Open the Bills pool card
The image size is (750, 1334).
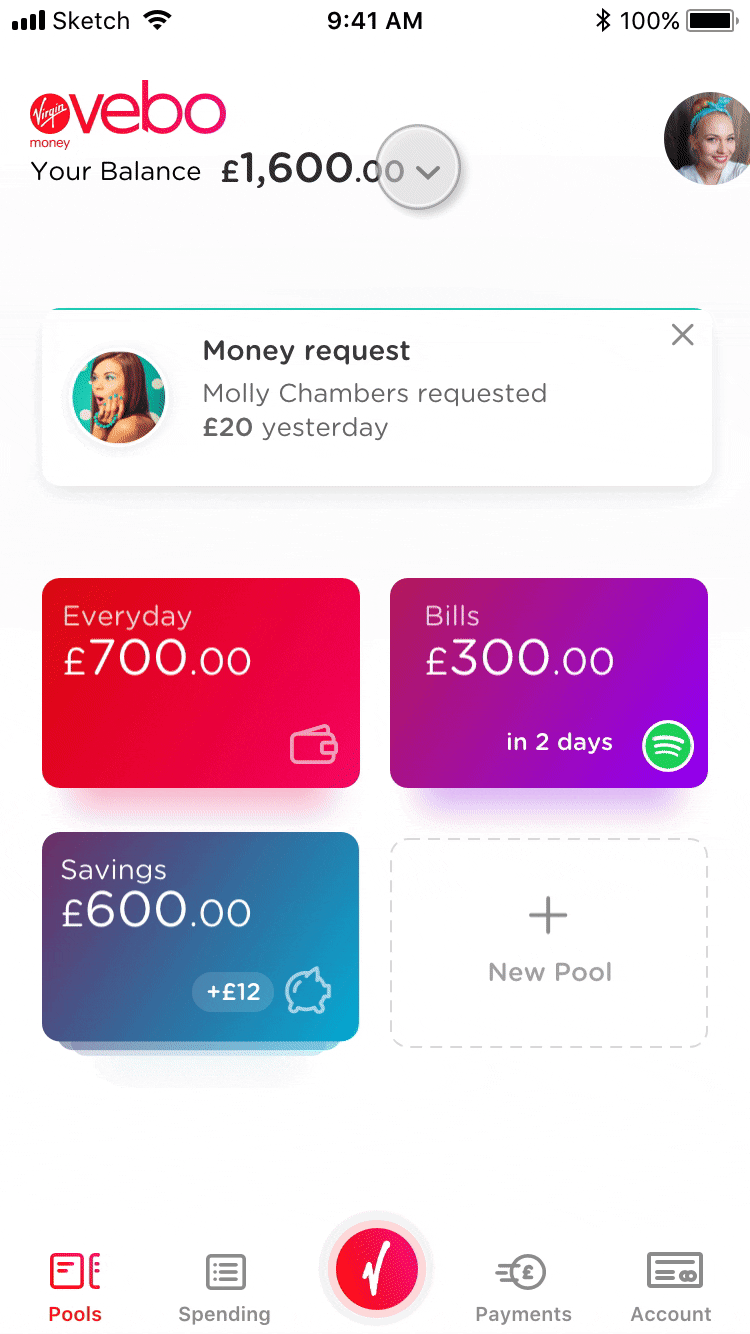coord(548,682)
